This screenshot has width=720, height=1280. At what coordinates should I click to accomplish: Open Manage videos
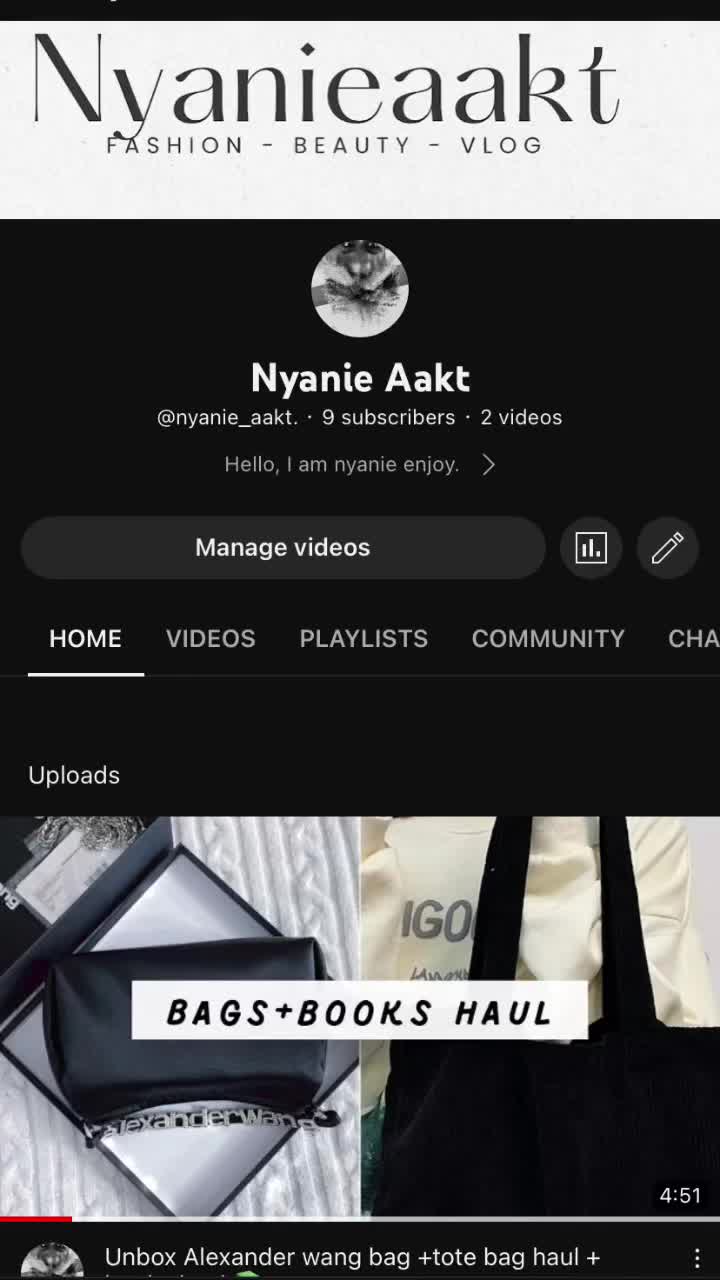[x=283, y=547]
